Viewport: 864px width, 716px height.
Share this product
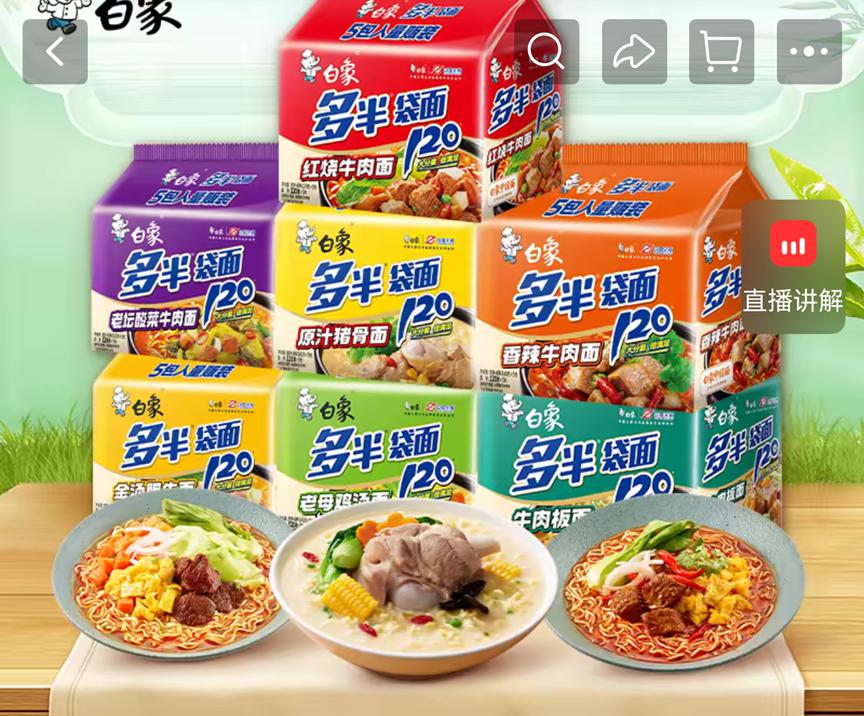(634, 52)
